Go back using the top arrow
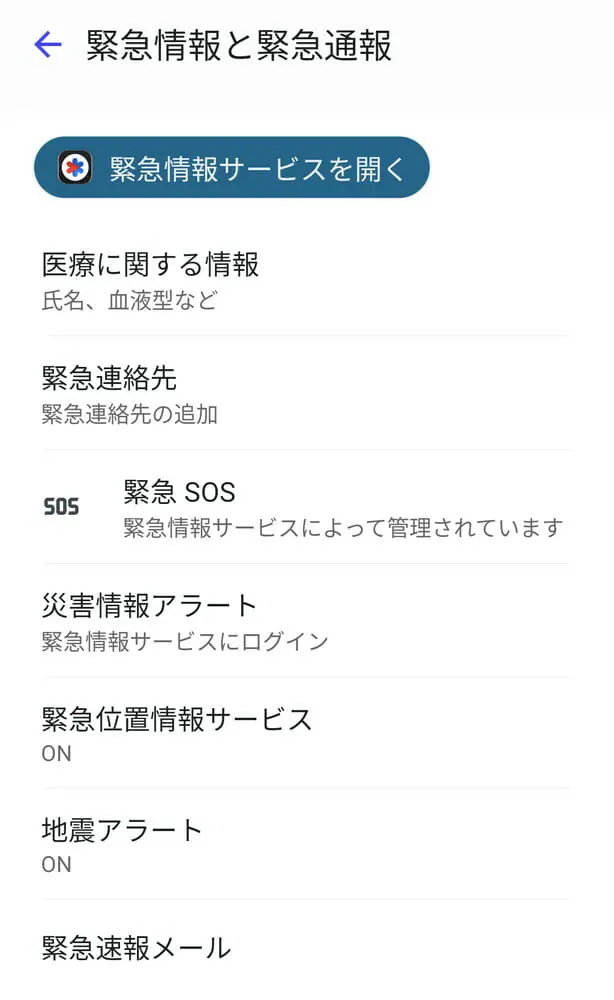Screen dimensions: 614x1000 click(48, 45)
